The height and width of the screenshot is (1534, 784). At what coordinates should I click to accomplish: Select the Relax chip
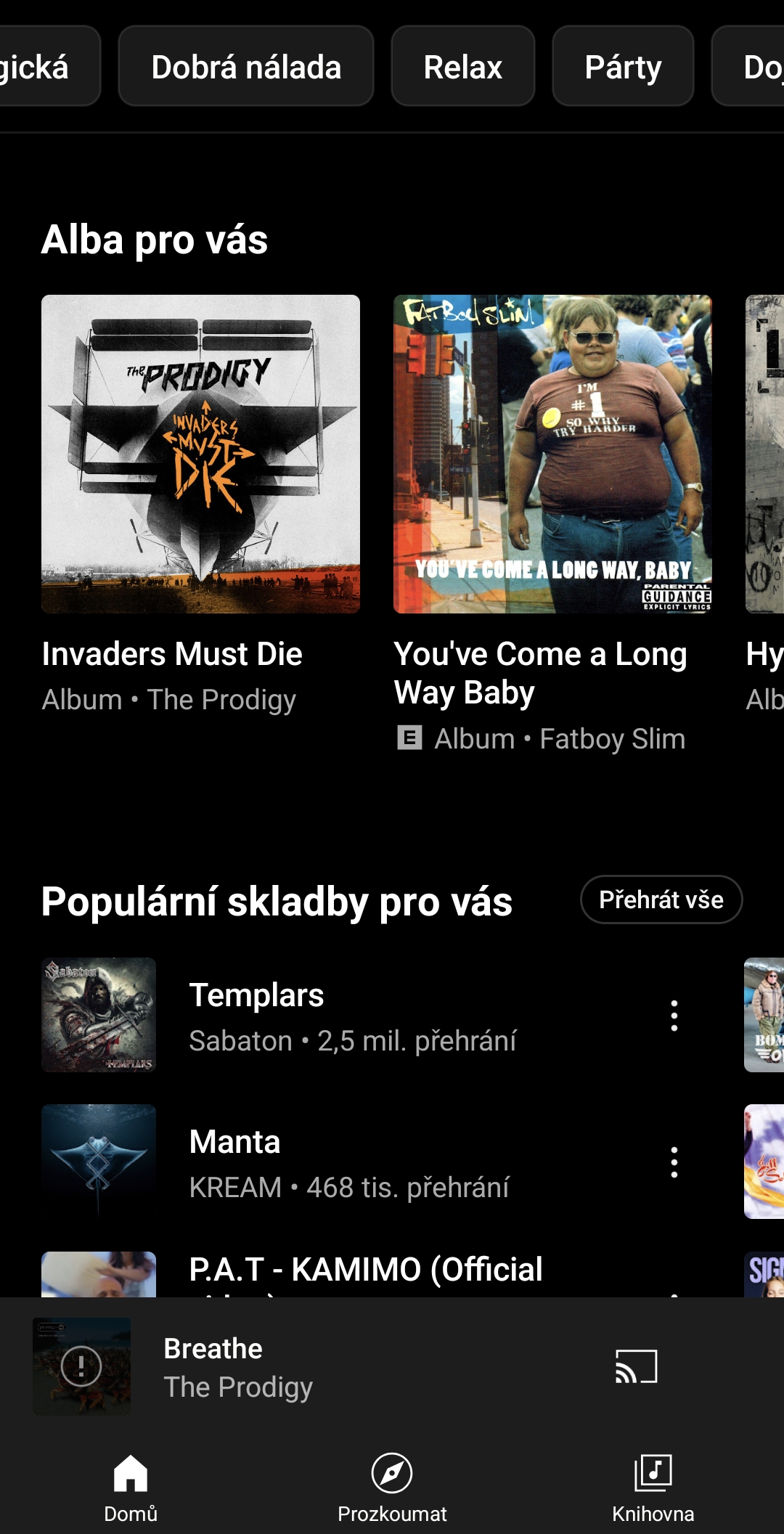click(463, 67)
